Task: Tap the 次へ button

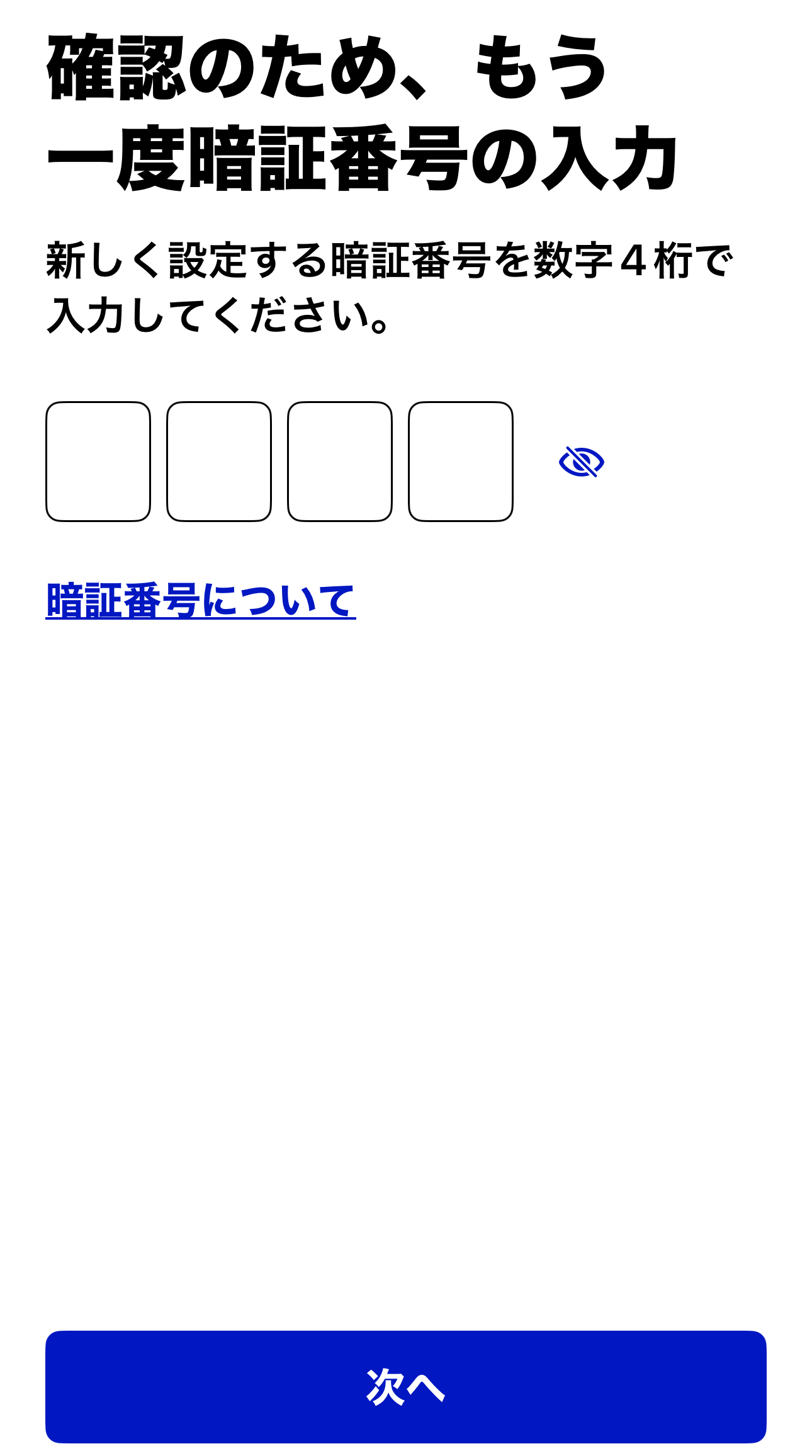Action: [x=406, y=1387]
